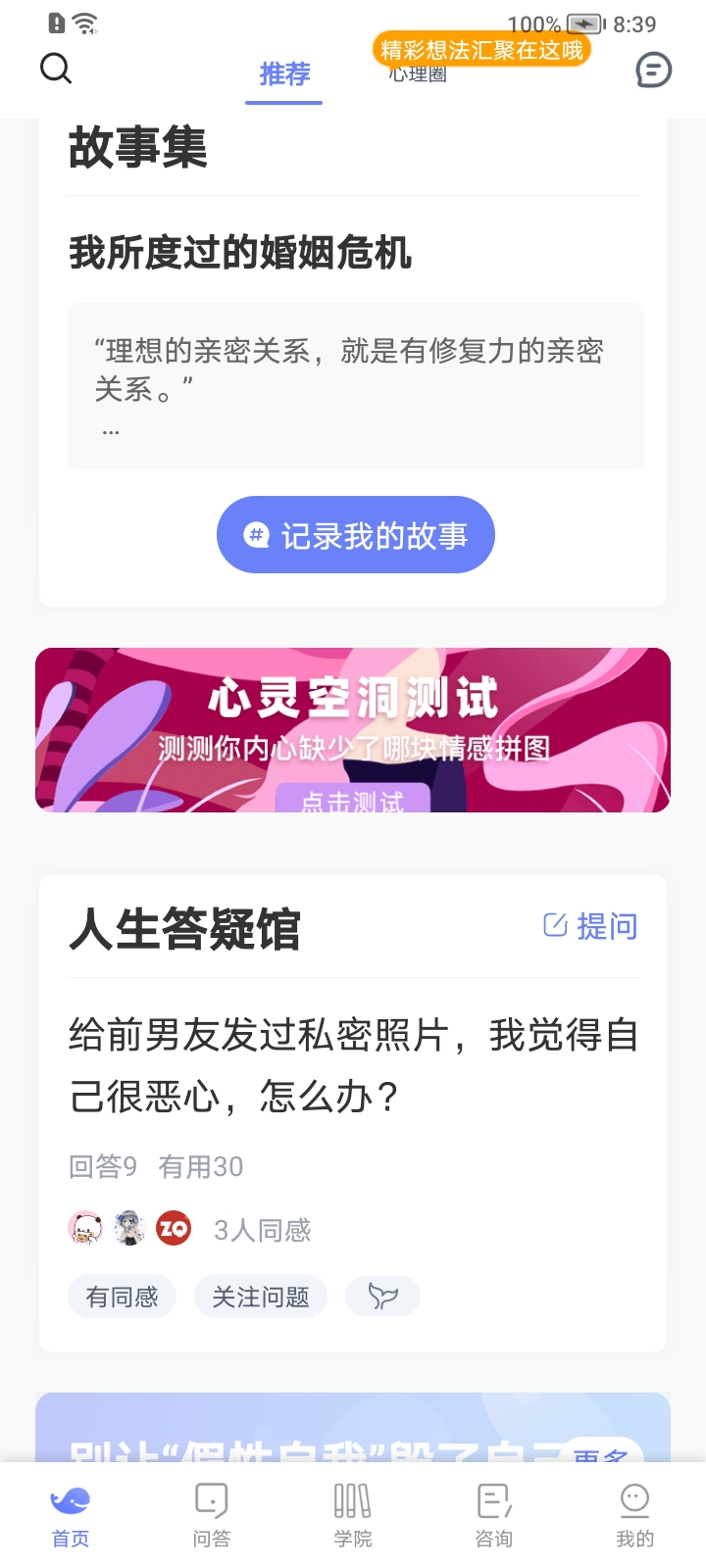Open the search tool

pyautogui.click(x=56, y=70)
